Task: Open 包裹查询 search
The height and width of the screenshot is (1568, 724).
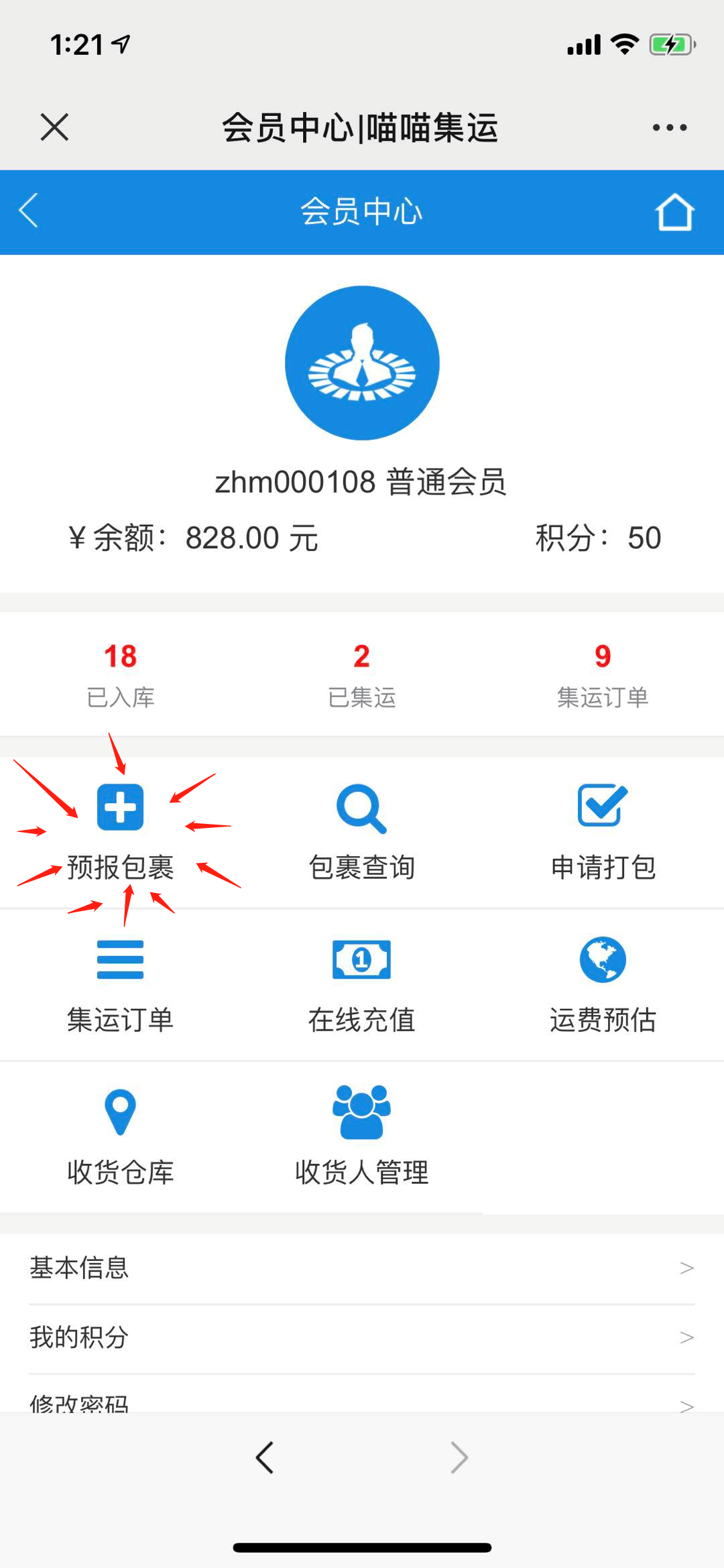Action: [x=362, y=833]
